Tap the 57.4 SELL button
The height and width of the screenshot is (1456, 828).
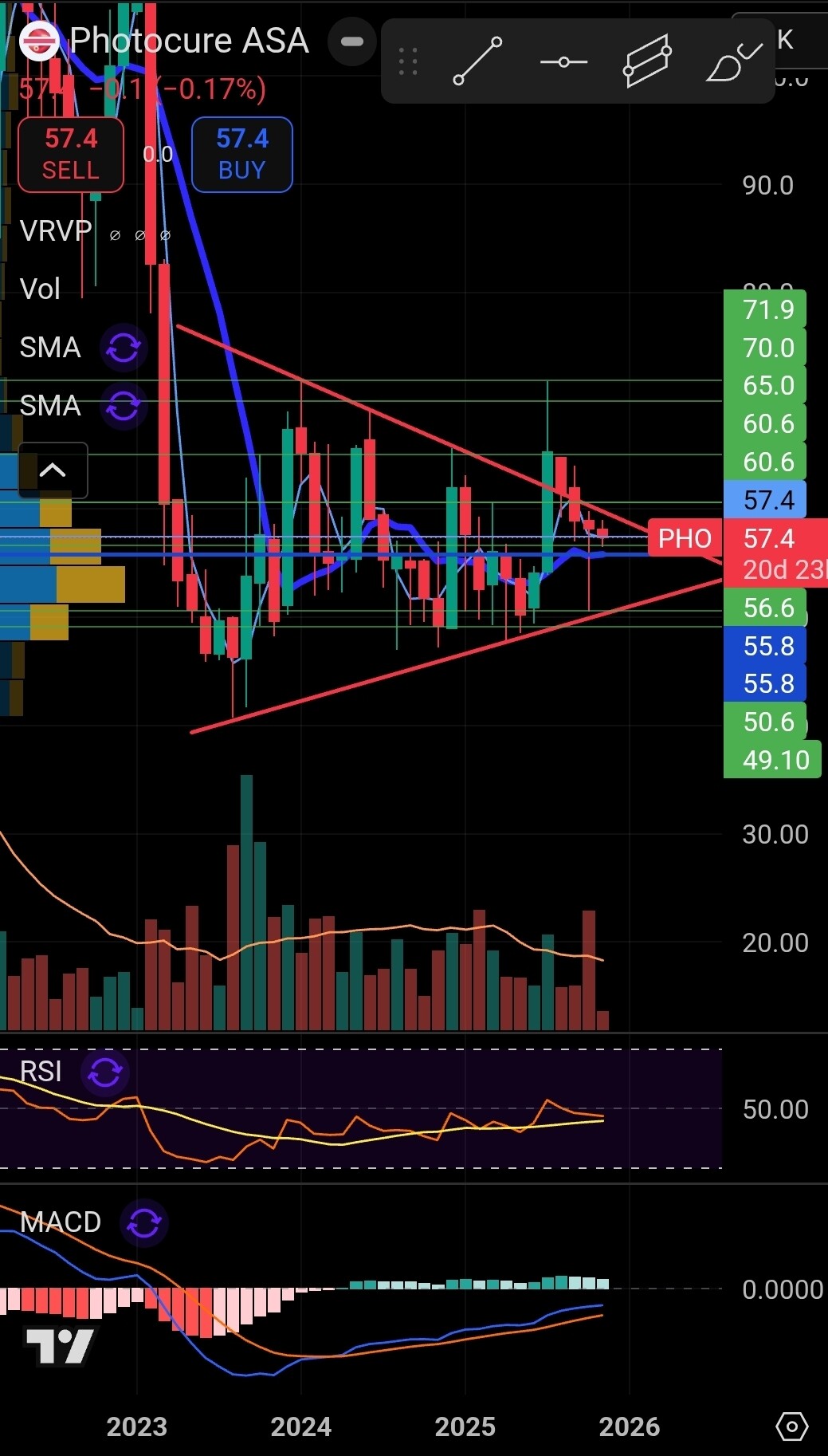[71, 155]
